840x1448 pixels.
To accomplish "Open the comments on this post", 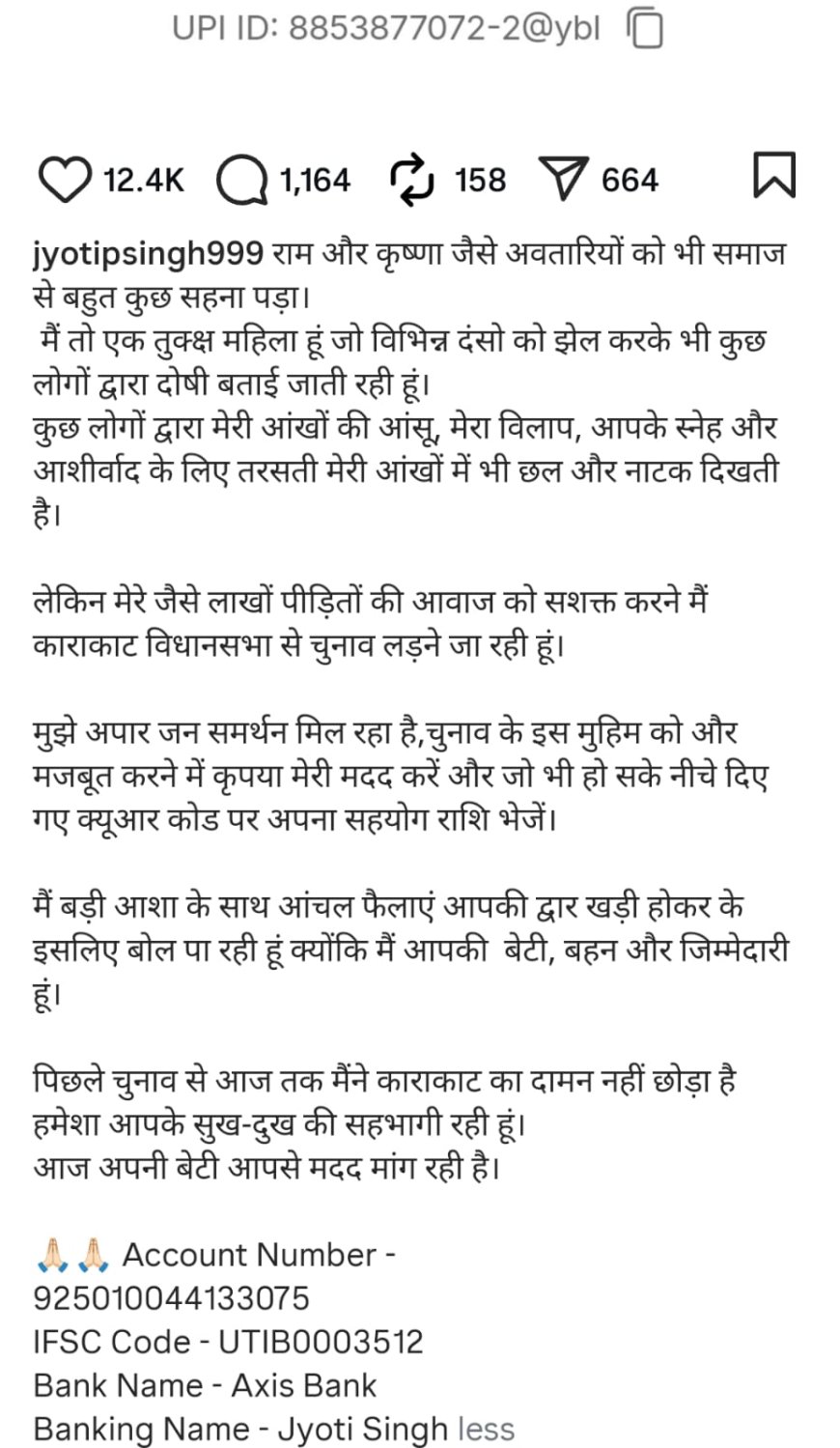I will [x=241, y=181].
